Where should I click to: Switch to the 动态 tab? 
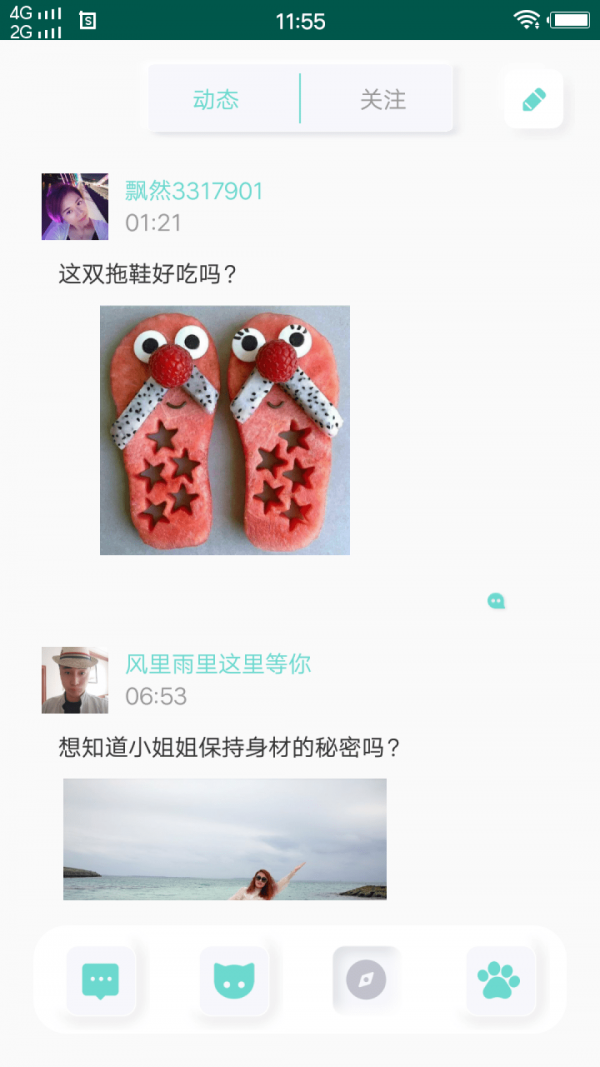click(x=217, y=99)
